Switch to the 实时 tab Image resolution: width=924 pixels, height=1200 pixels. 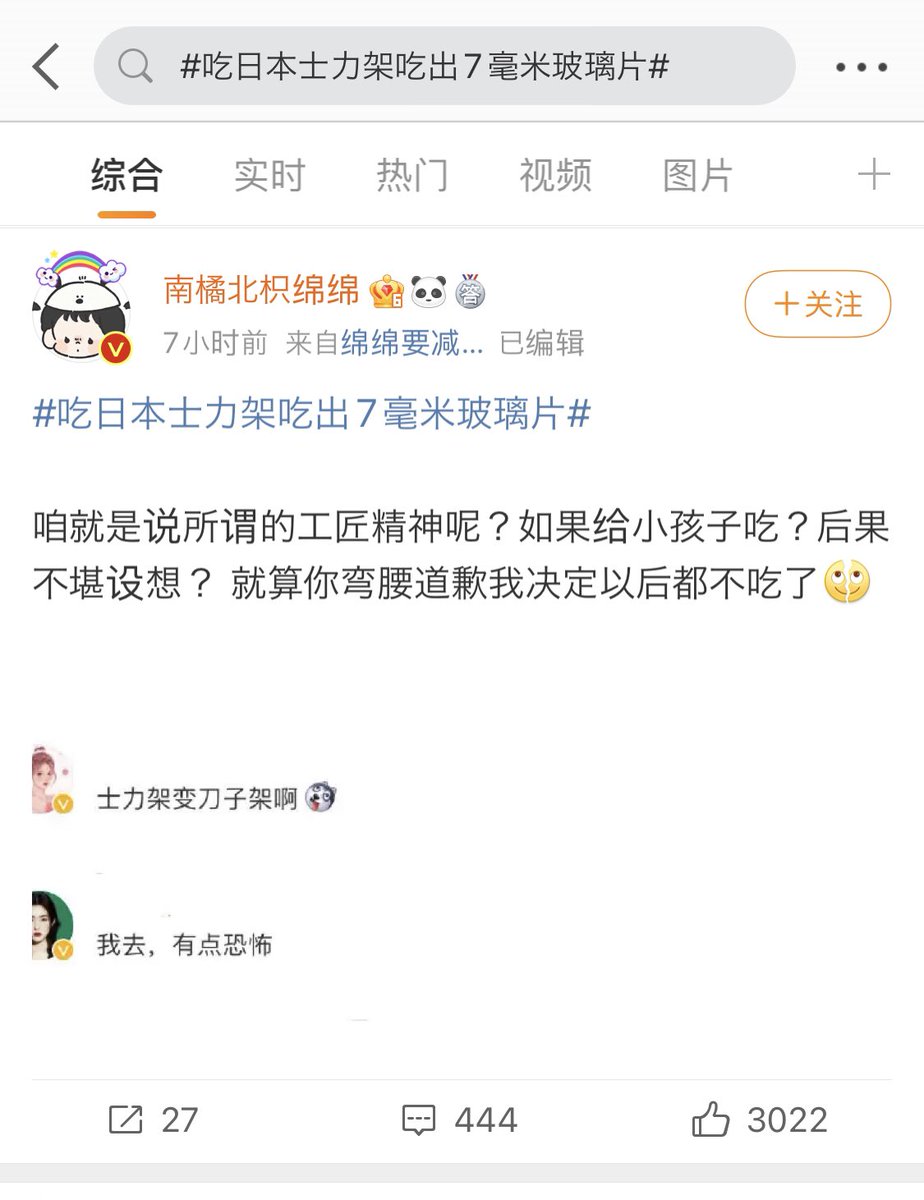269,176
